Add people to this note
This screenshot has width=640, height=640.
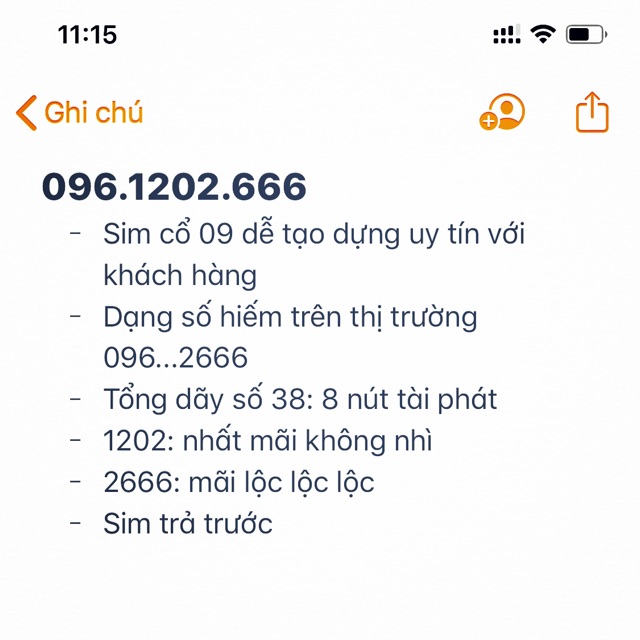click(x=502, y=112)
